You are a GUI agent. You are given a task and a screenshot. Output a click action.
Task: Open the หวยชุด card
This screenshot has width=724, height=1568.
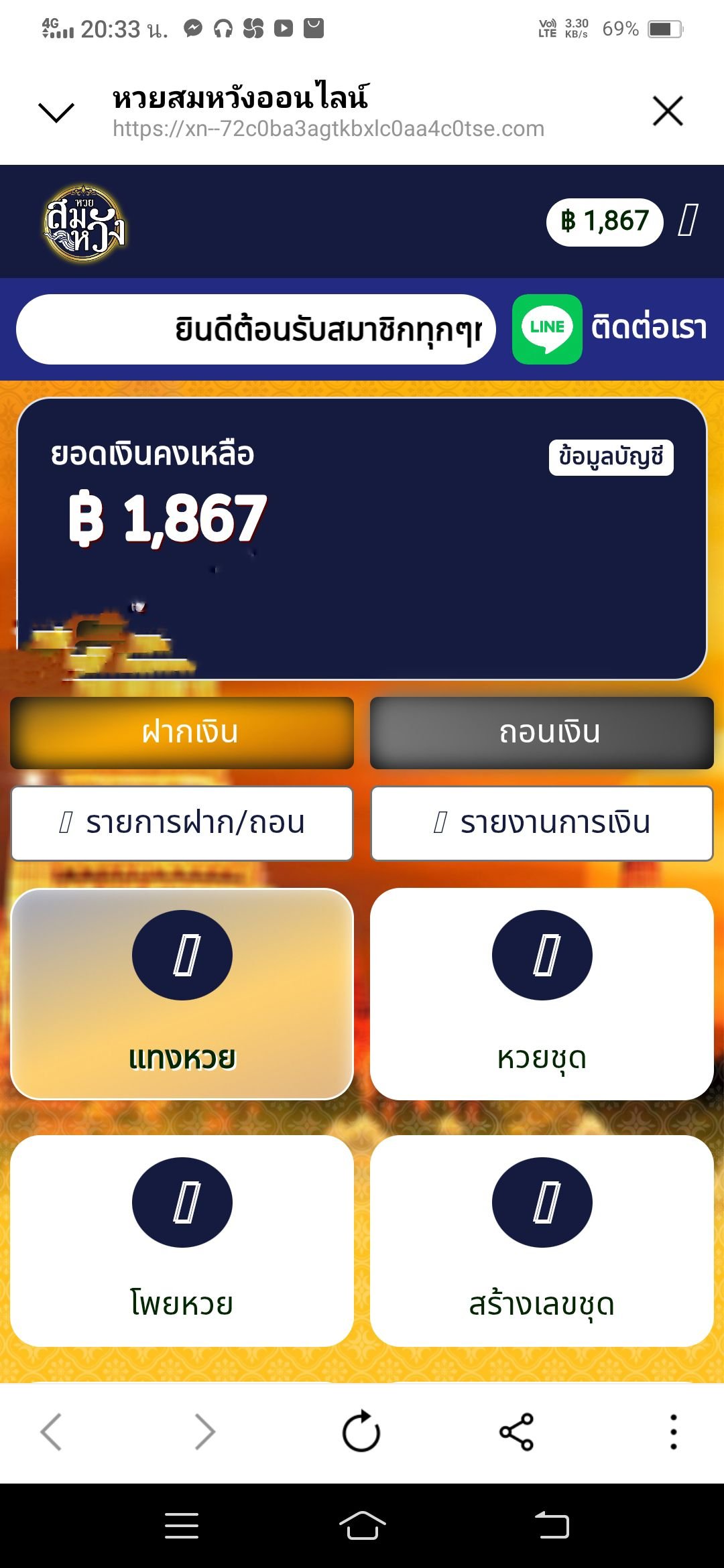[542, 994]
